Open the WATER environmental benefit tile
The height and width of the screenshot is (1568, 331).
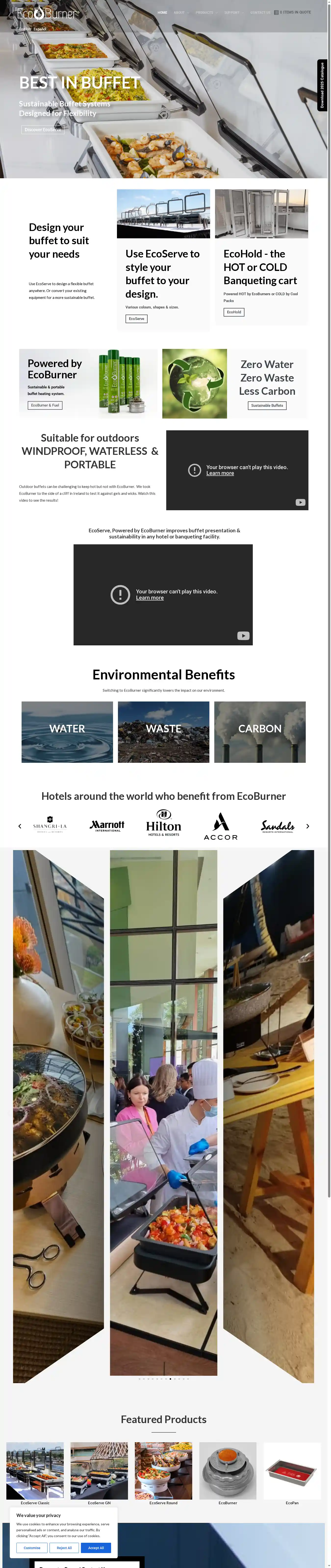pos(67,731)
